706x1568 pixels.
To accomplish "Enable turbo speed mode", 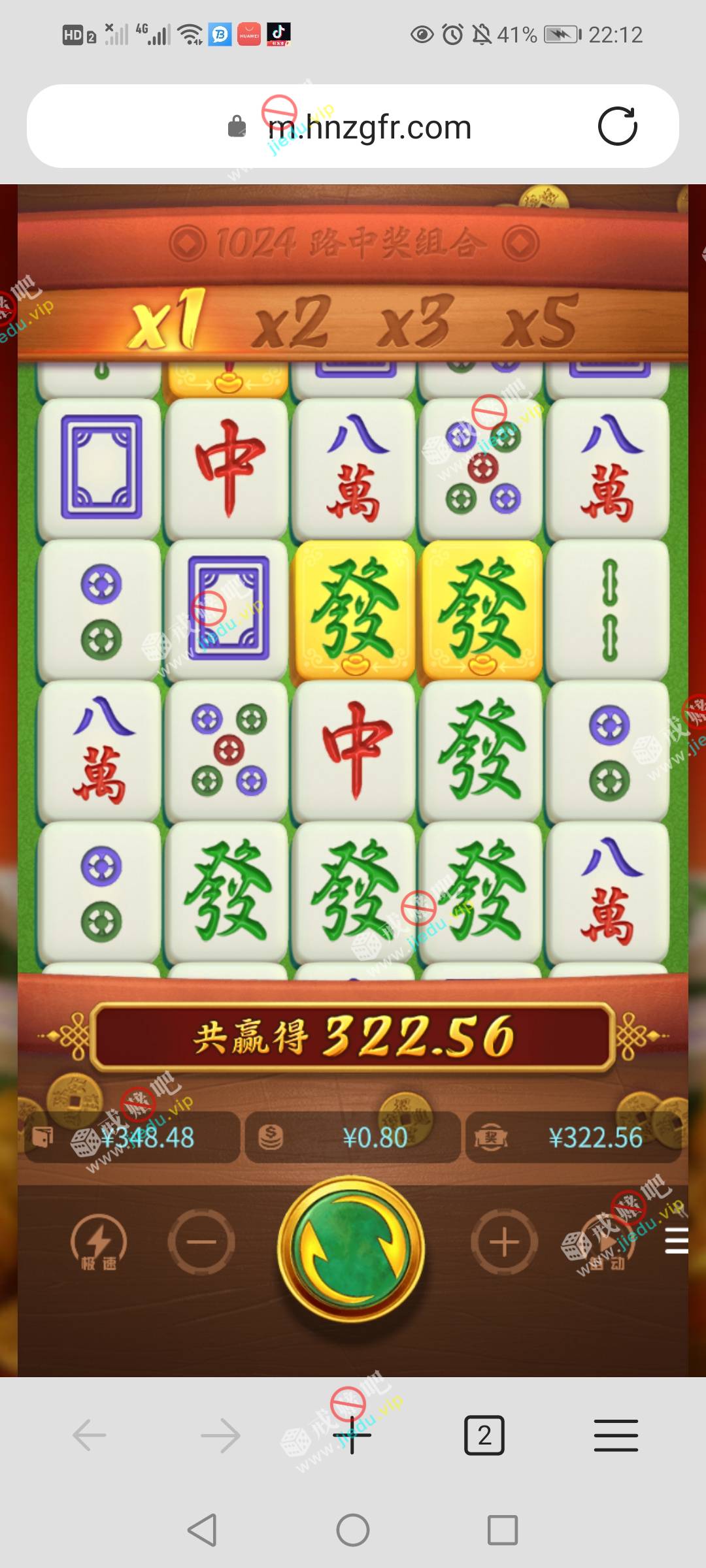I will pyautogui.click(x=99, y=1243).
